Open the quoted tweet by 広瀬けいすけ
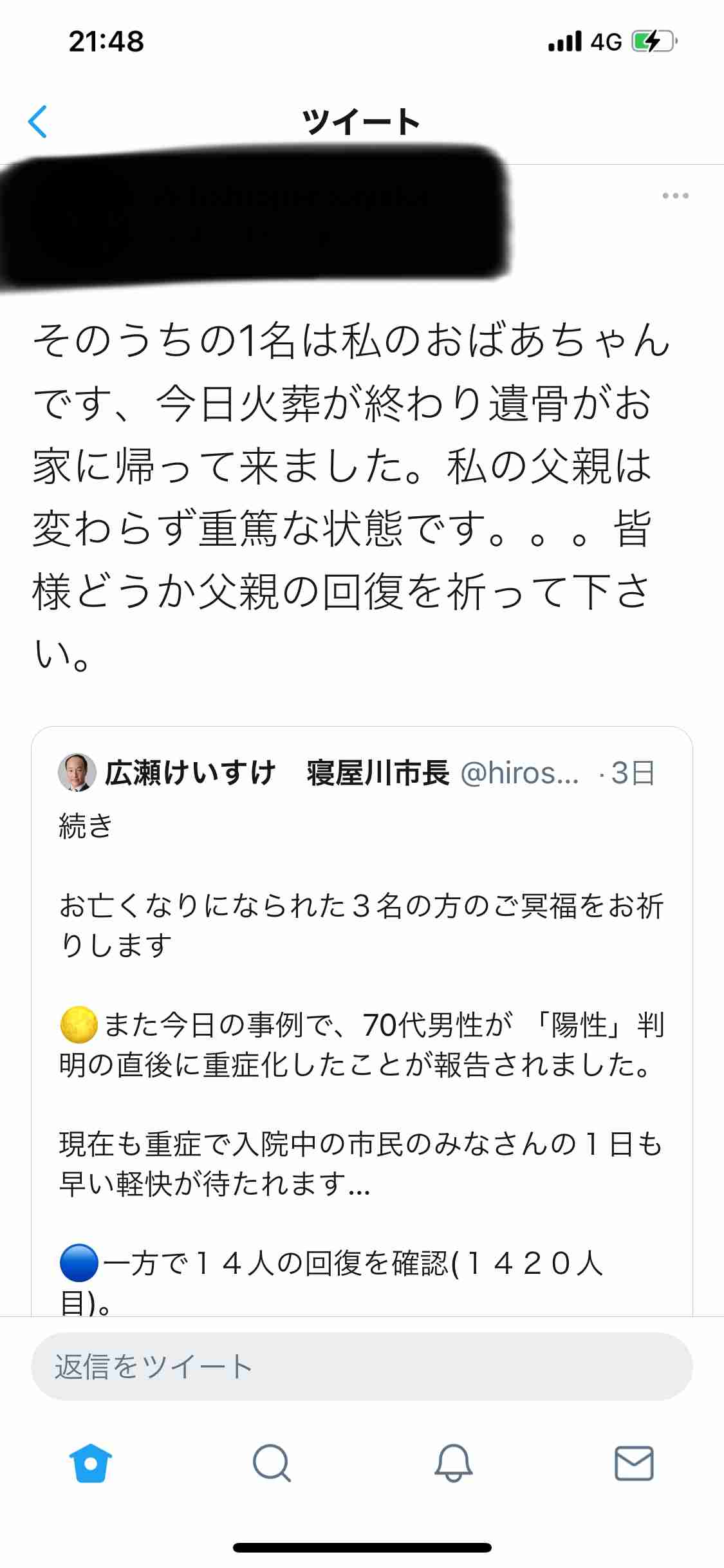This screenshot has height=1568, width=724. point(362,1030)
